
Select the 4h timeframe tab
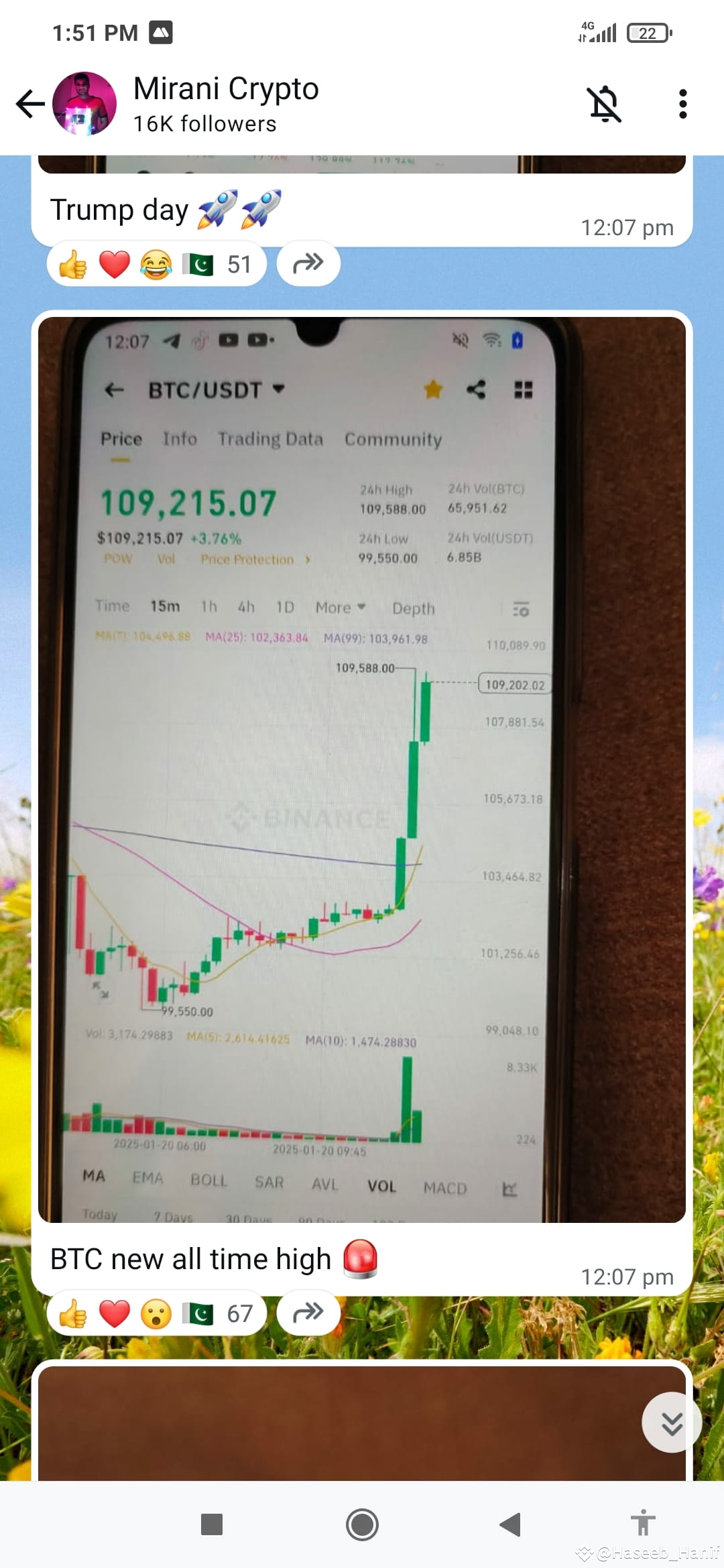246,606
